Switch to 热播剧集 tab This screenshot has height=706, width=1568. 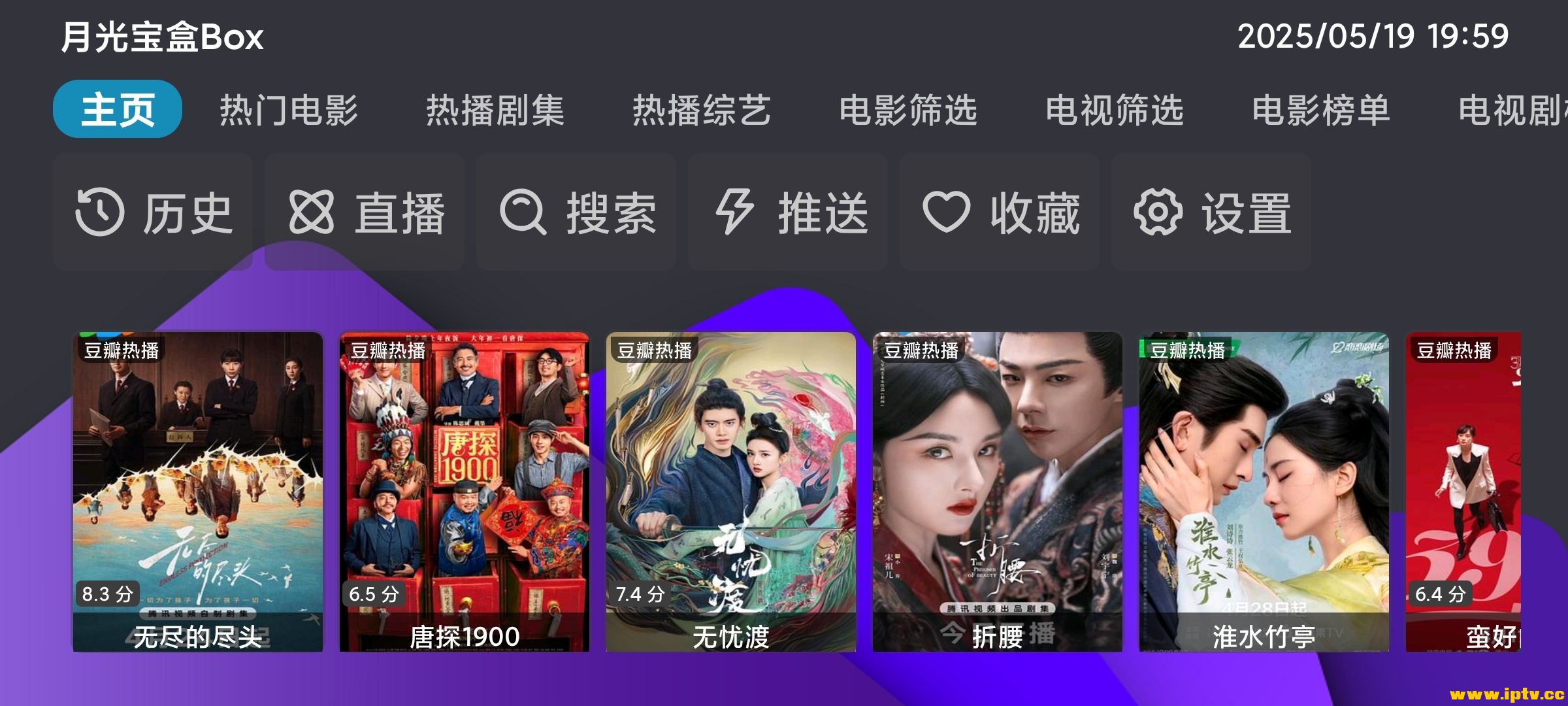[x=495, y=109]
